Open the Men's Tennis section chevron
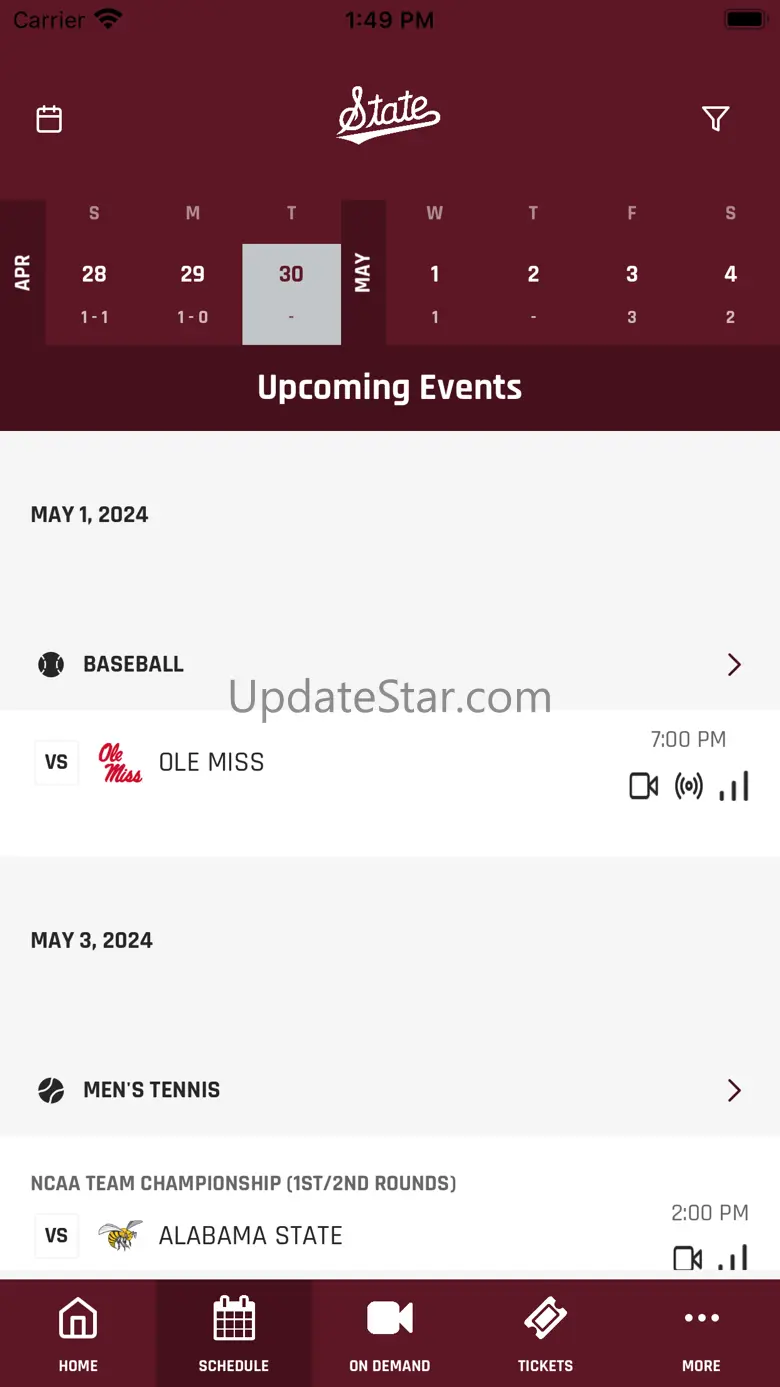This screenshot has height=1387, width=780. 734,1090
